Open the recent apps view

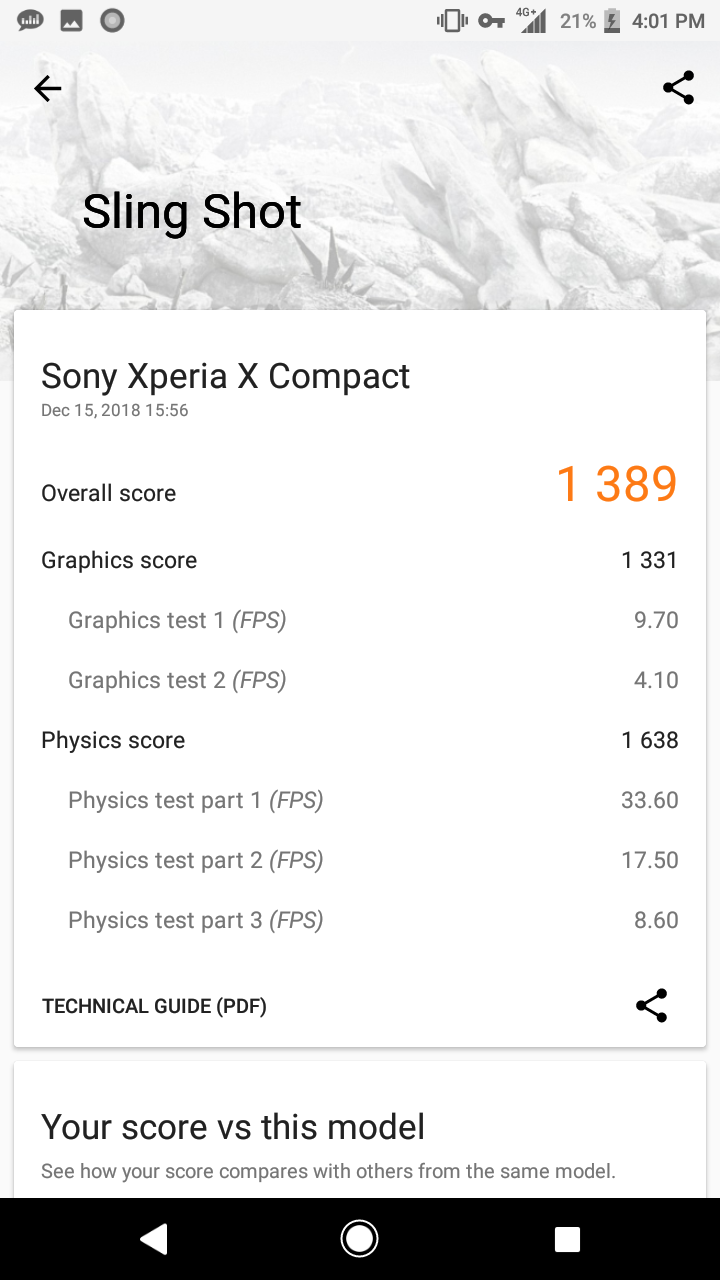pyautogui.click(x=567, y=1240)
